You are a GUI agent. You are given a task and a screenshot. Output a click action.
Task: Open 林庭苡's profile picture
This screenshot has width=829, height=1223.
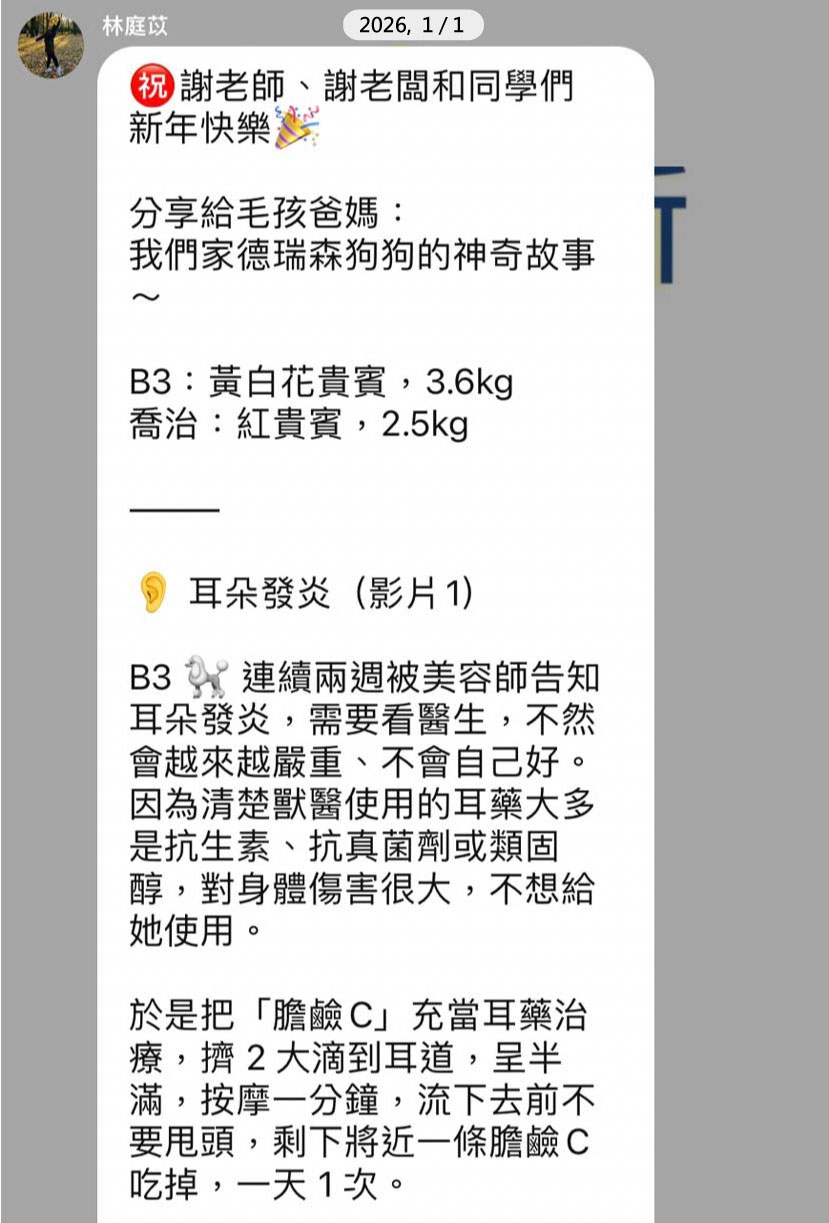click(x=51, y=45)
